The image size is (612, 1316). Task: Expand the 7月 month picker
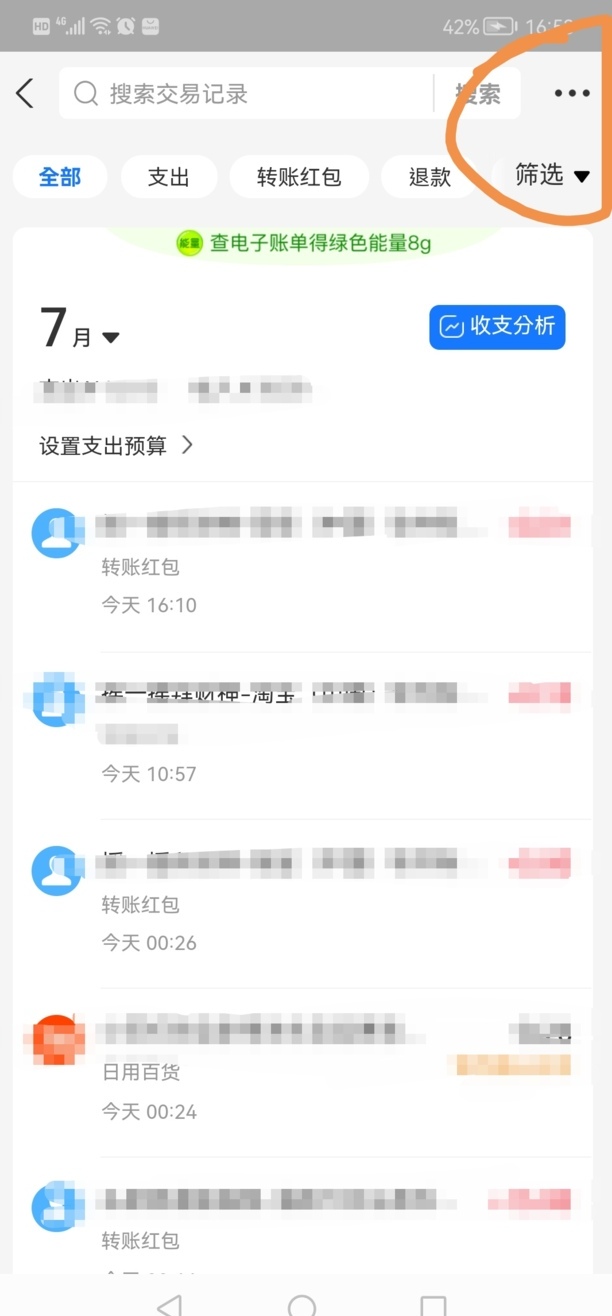tap(80, 330)
